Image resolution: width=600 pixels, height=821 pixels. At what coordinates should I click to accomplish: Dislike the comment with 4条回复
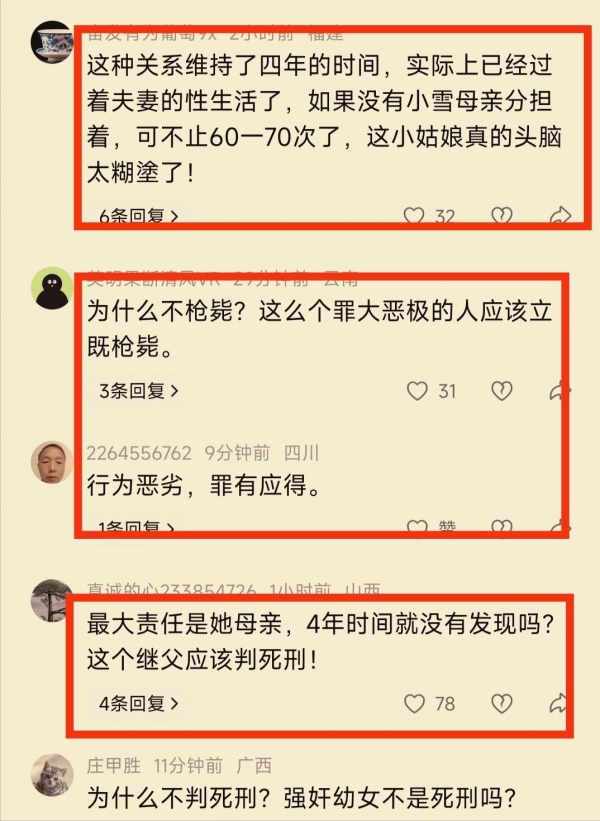tap(501, 704)
